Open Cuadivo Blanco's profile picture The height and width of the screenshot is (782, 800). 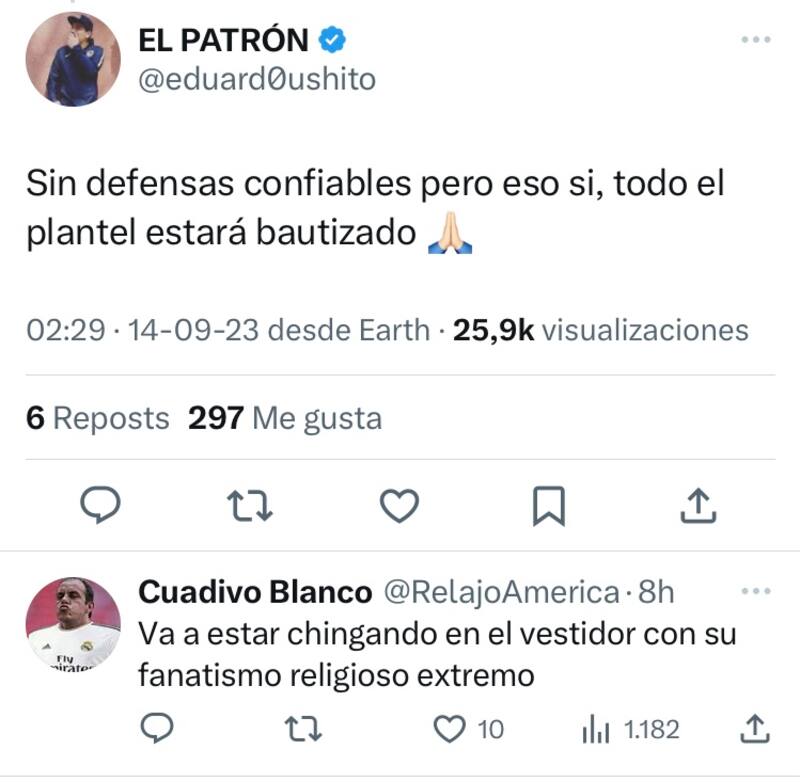pyautogui.click(x=72, y=623)
